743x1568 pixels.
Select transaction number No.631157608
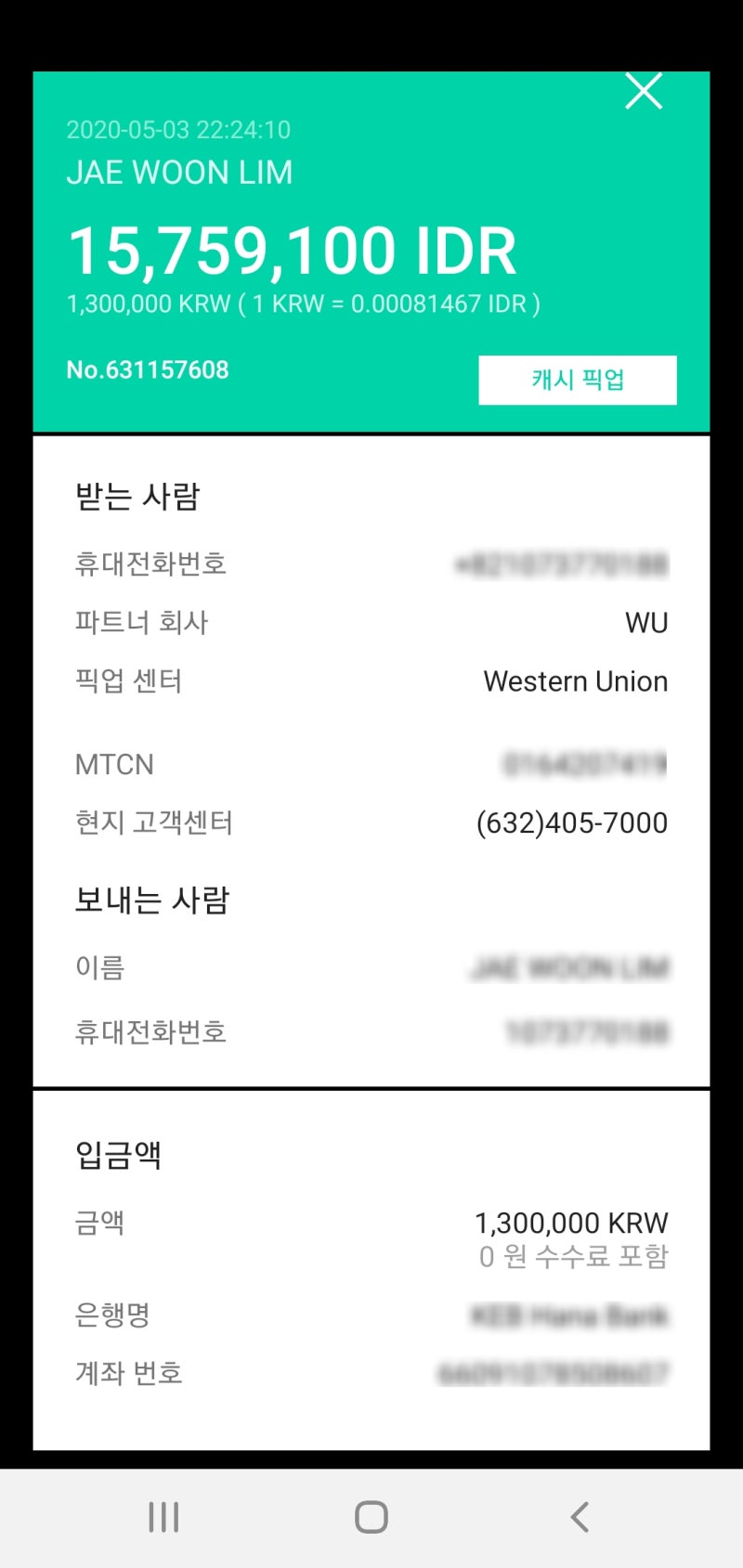(x=150, y=369)
